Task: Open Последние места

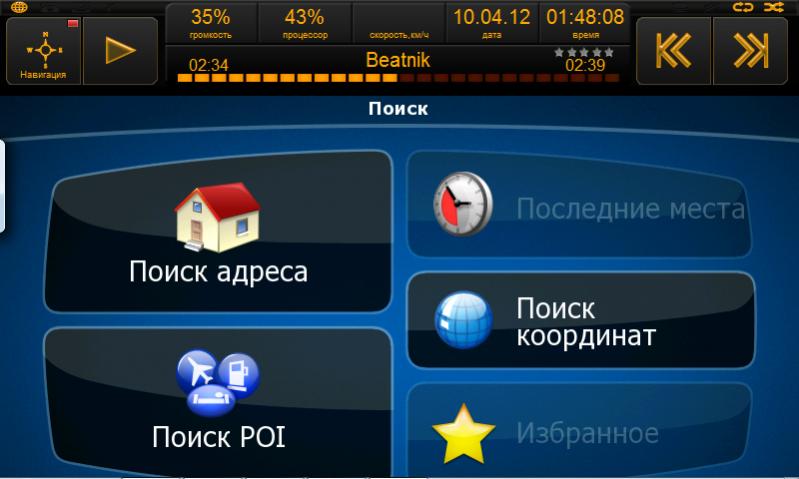Action: [x=580, y=207]
